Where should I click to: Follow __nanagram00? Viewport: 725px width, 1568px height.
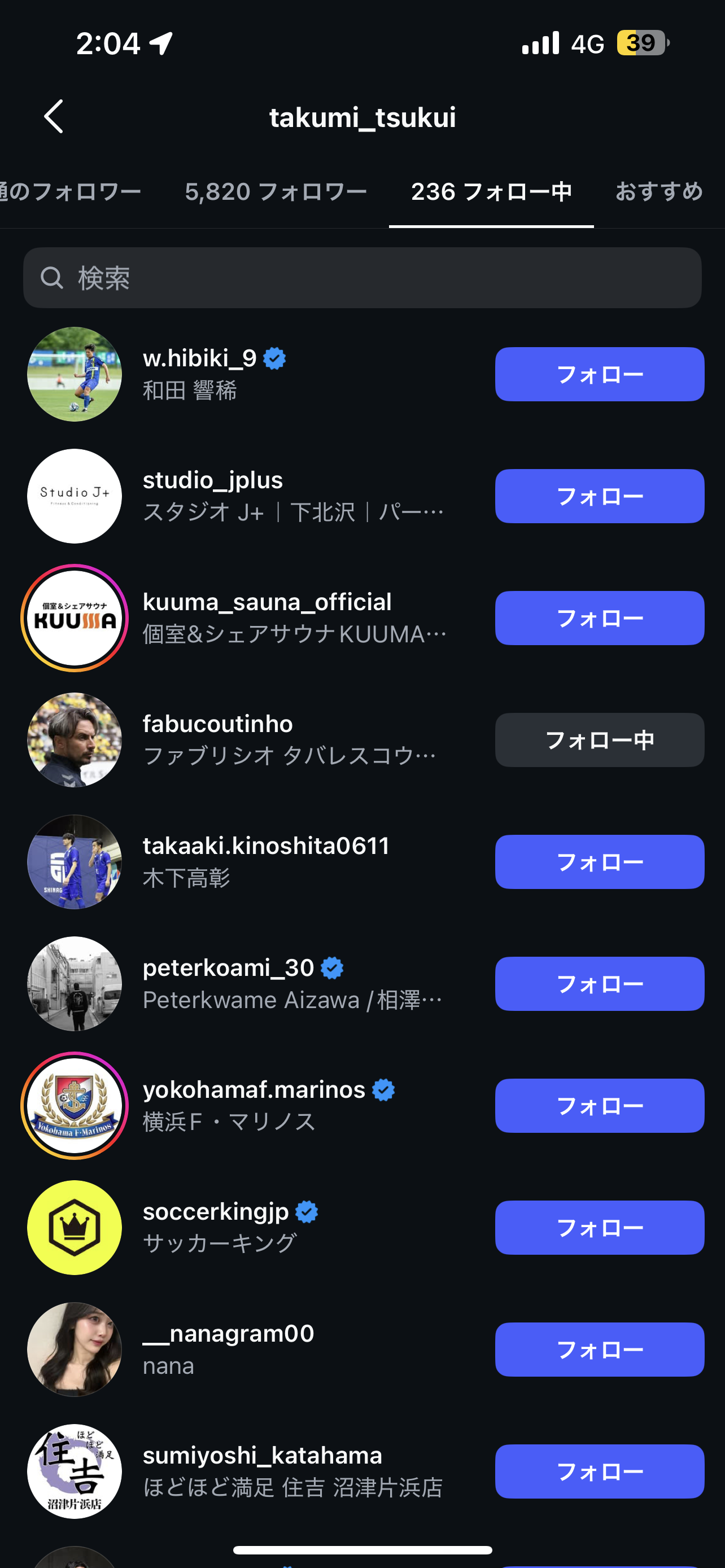tap(599, 1350)
